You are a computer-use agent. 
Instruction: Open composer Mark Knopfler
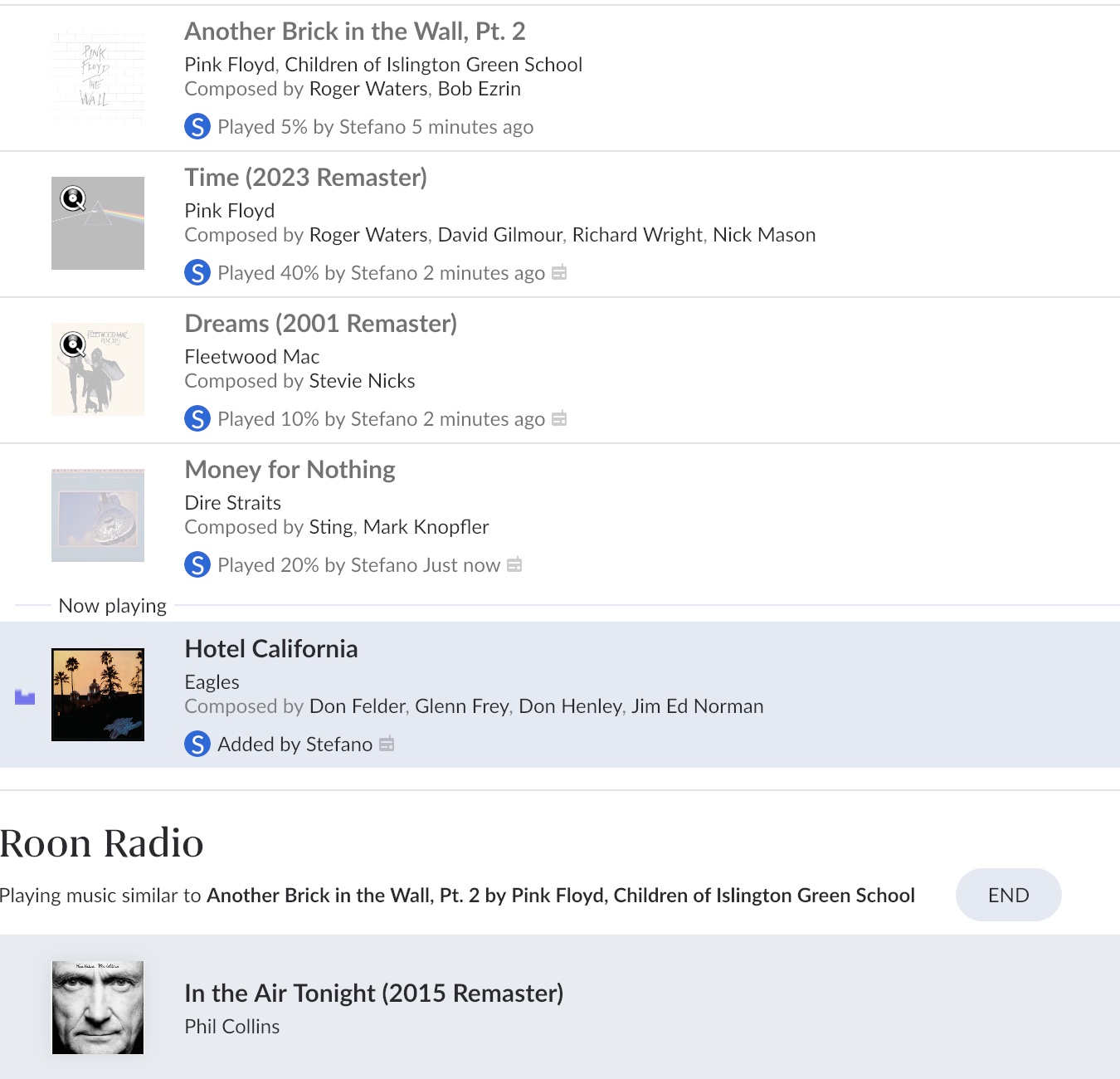426,527
